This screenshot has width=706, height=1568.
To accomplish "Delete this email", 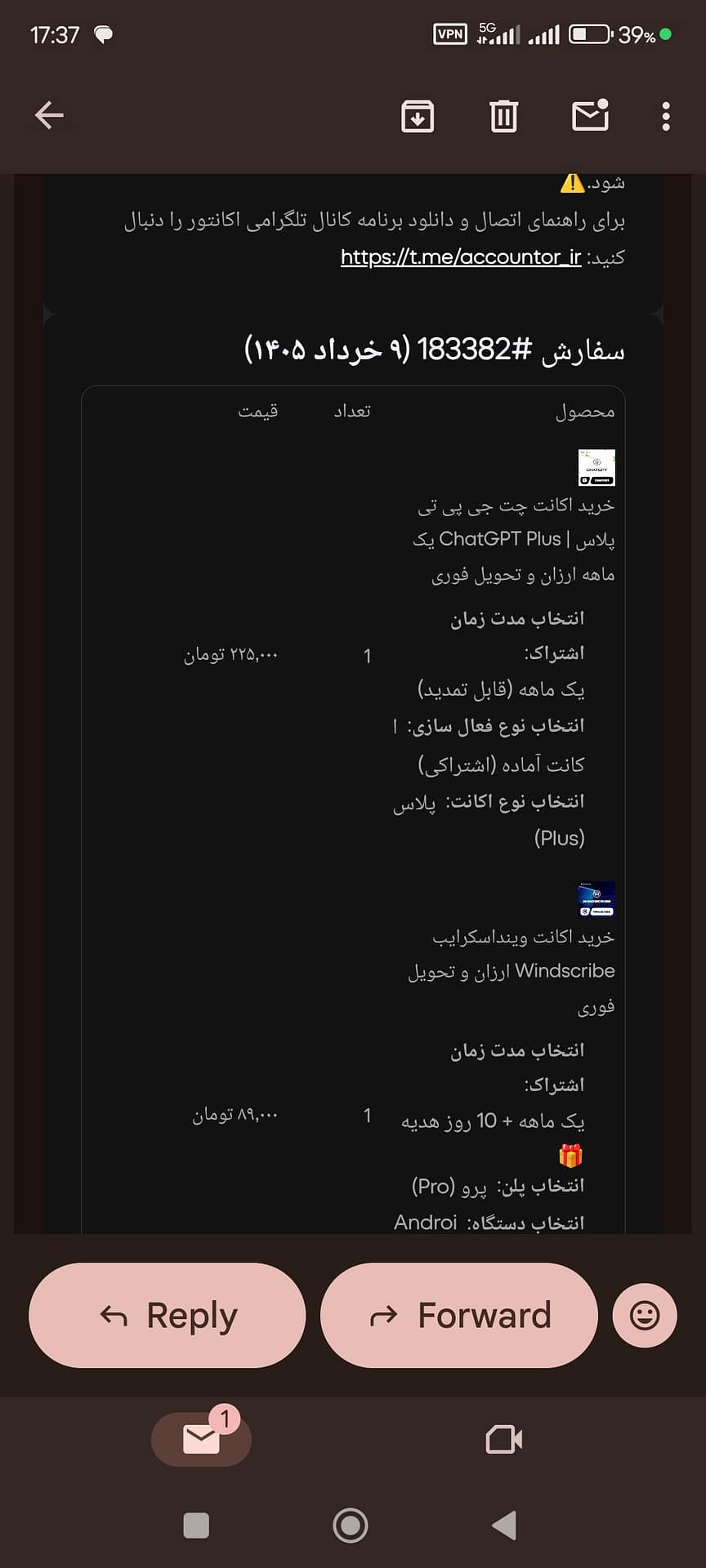I will click(503, 116).
